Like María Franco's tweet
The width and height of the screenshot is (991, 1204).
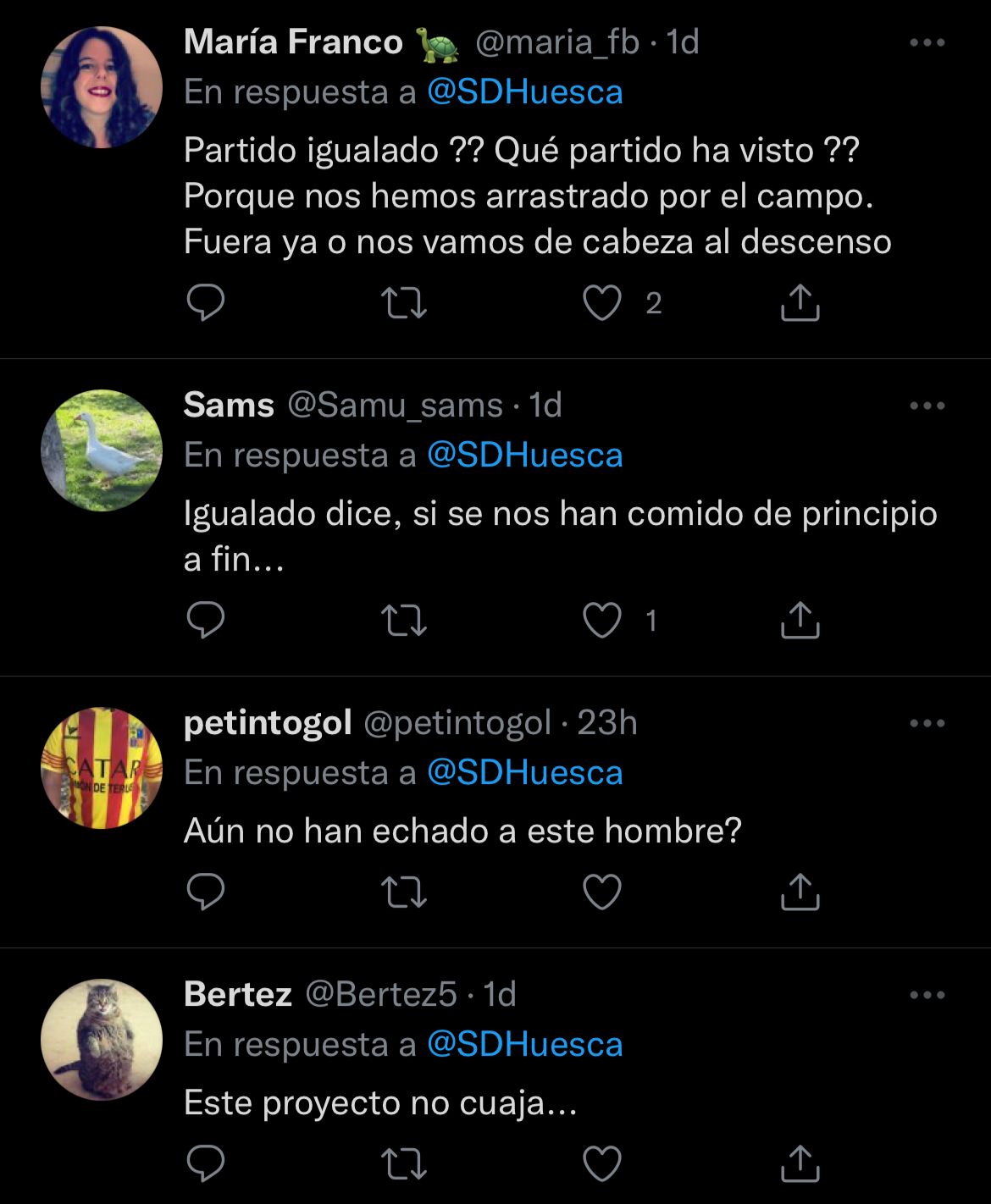(602, 302)
